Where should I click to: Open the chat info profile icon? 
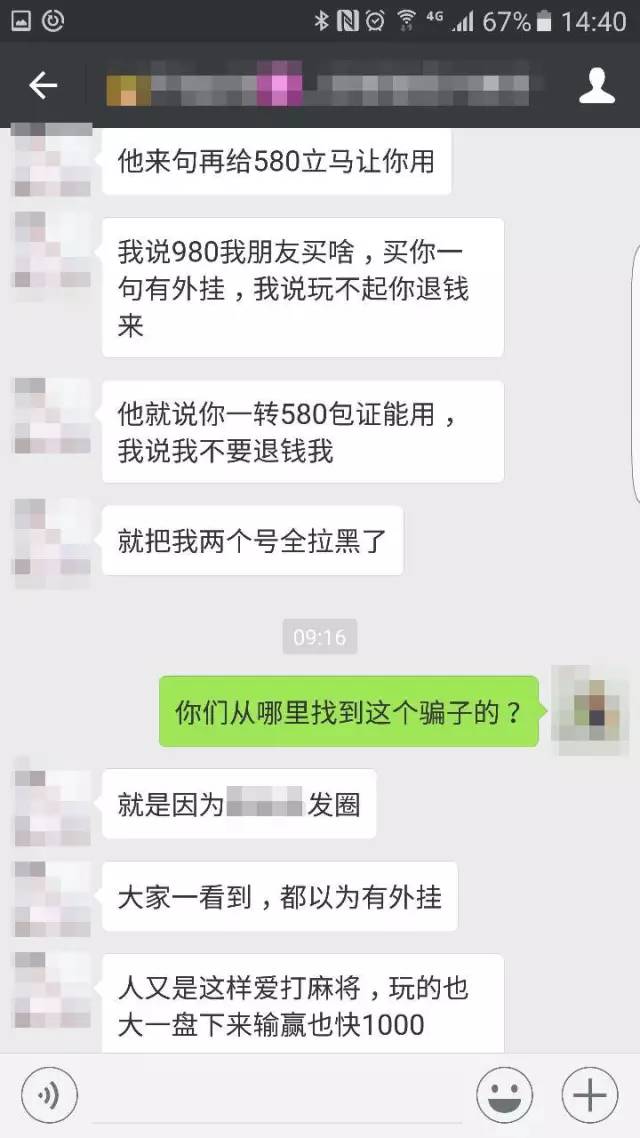tap(596, 86)
